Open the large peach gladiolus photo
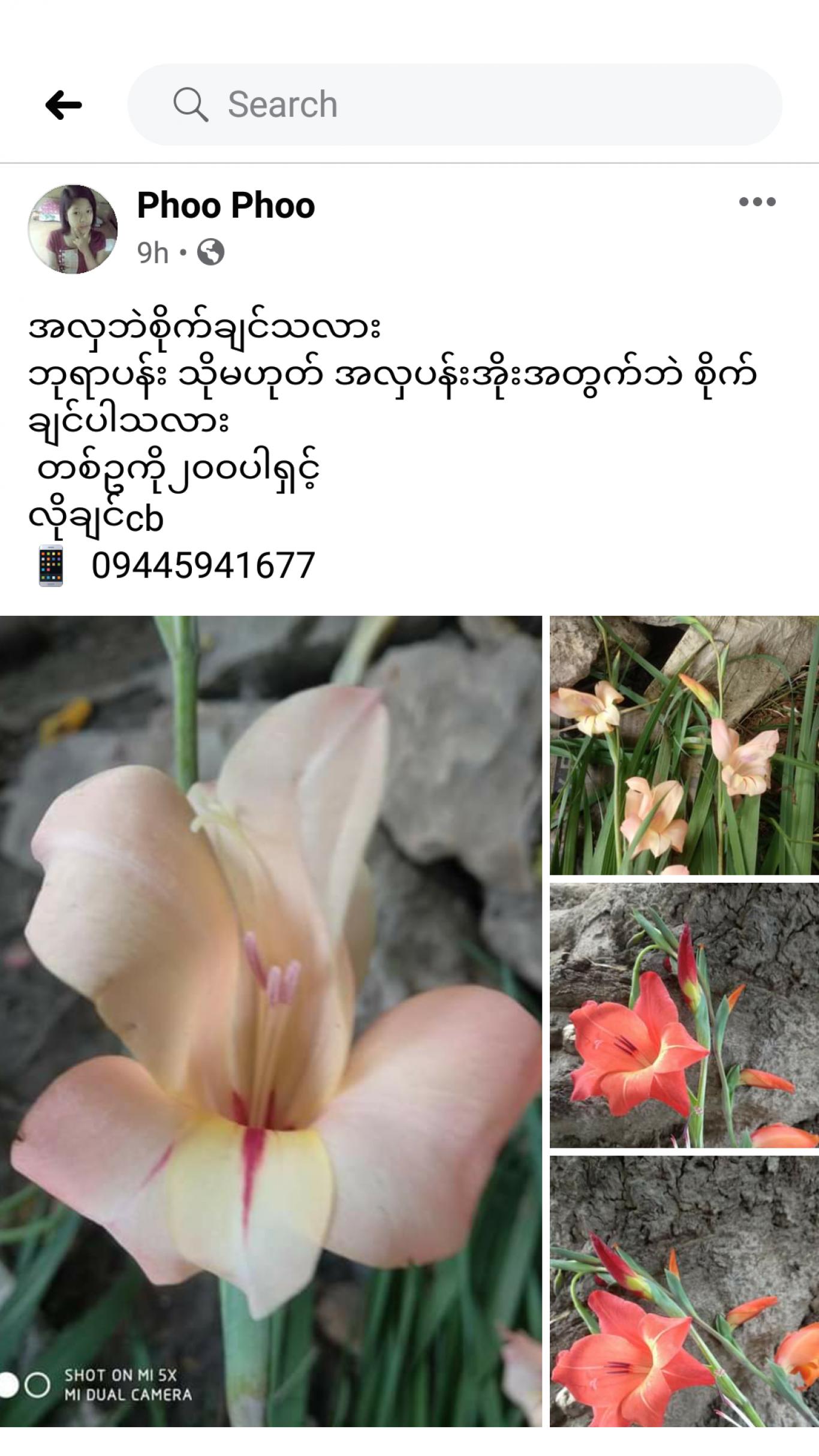The image size is (819, 1456). pyautogui.click(x=271, y=1021)
